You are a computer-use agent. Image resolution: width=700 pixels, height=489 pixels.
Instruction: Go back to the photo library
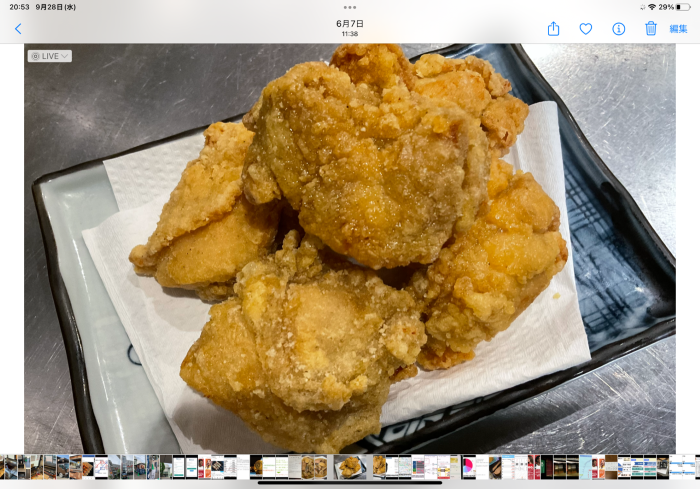(17, 29)
